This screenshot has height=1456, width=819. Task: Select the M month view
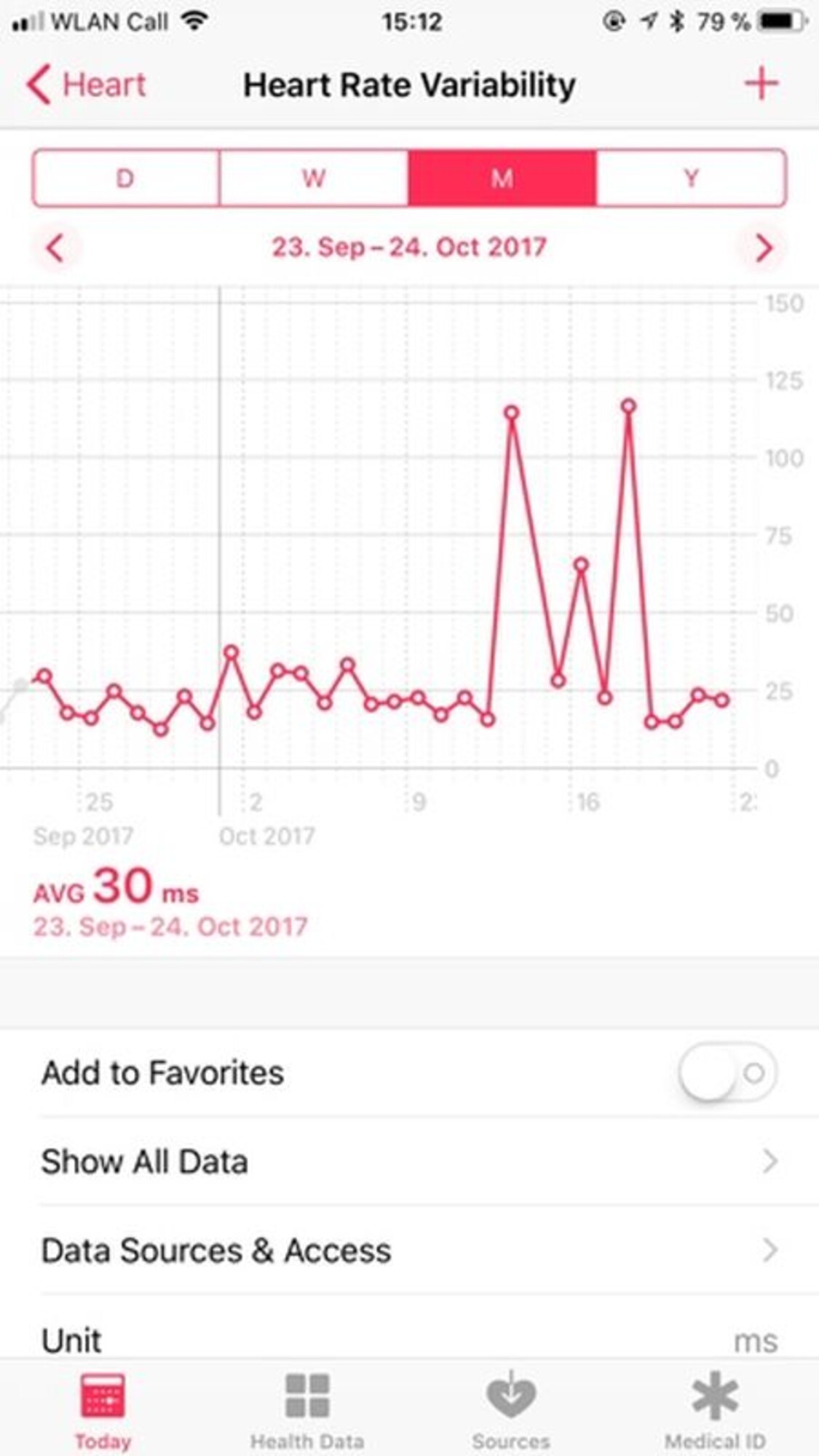502,178
